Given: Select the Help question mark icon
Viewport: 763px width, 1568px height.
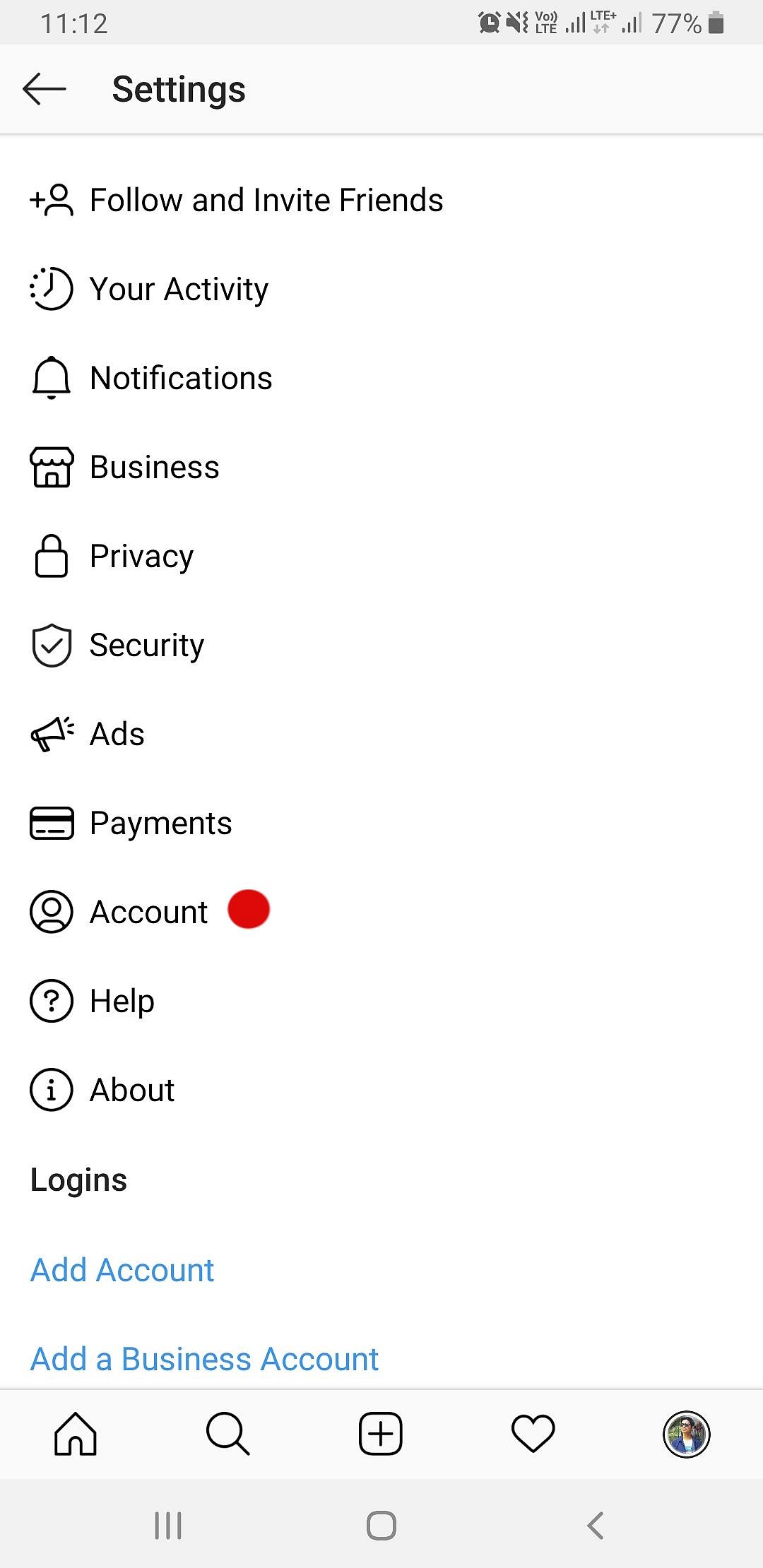Looking at the screenshot, I should coord(51,1001).
